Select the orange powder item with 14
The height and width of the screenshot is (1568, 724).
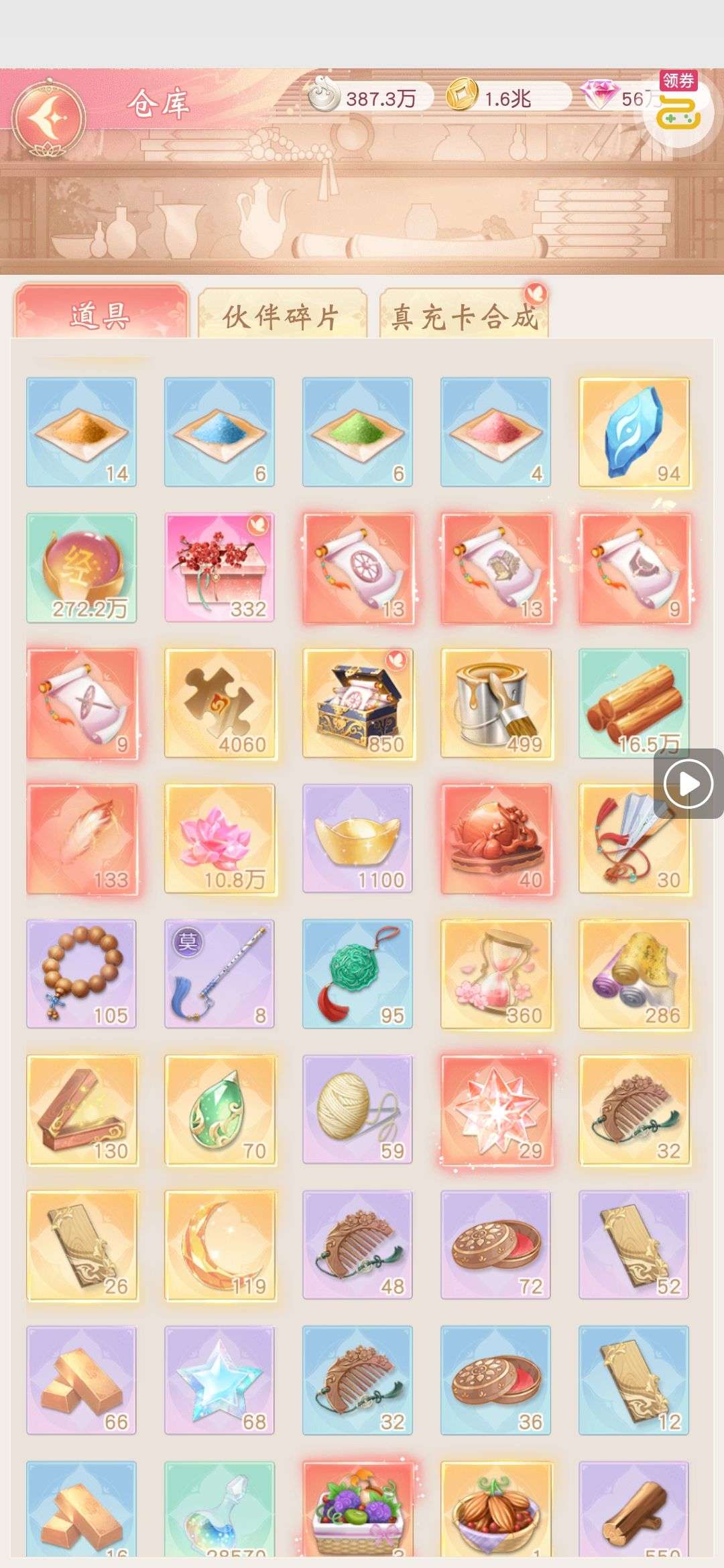[x=81, y=432]
